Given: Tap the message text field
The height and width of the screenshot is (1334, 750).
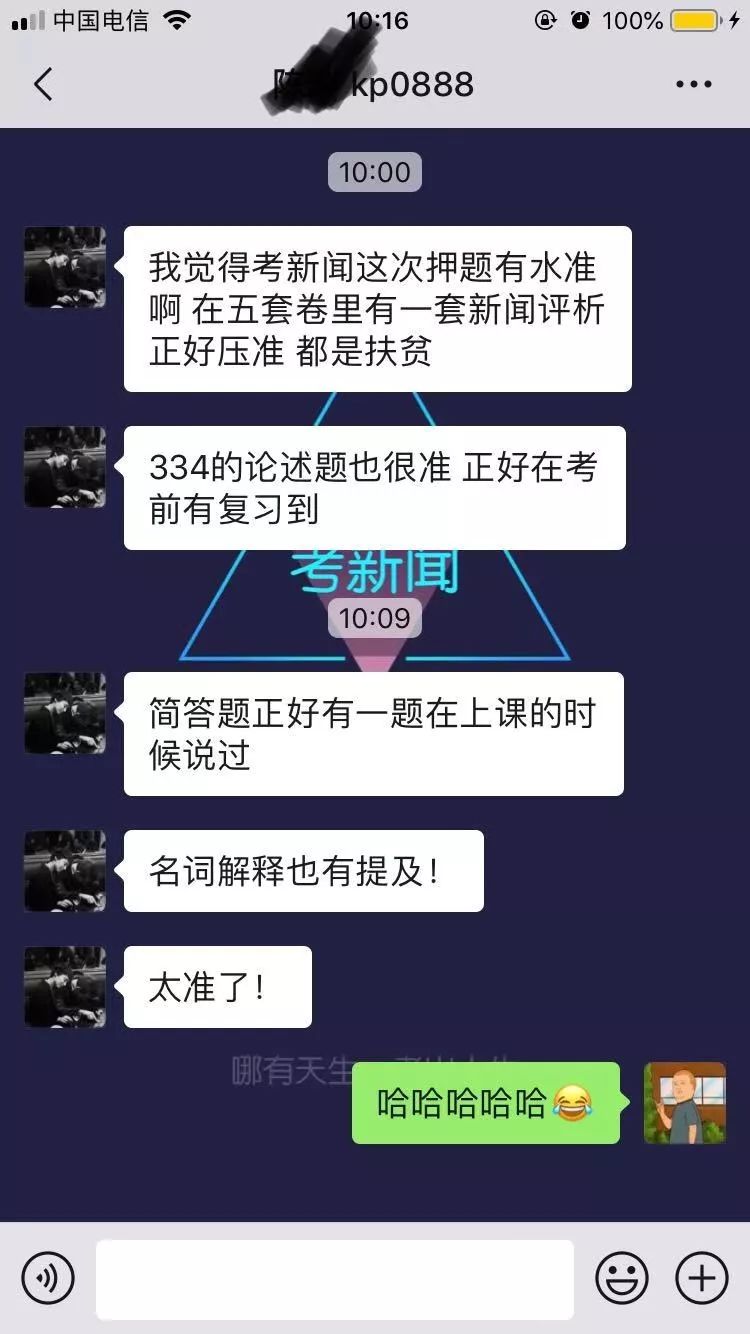Looking at the screenshot, I should (x=335, y=1279).
